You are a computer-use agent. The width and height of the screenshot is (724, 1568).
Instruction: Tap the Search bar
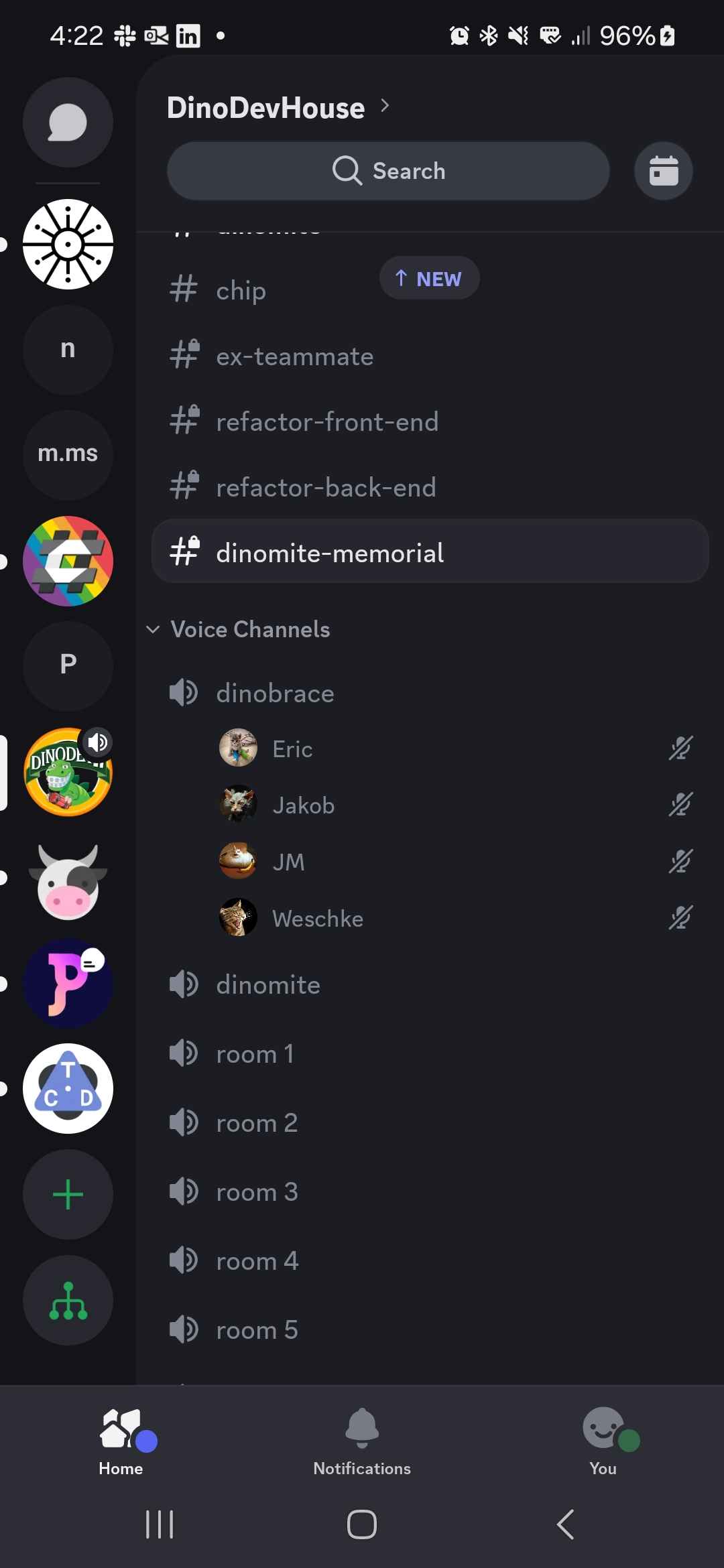point(389,171)
